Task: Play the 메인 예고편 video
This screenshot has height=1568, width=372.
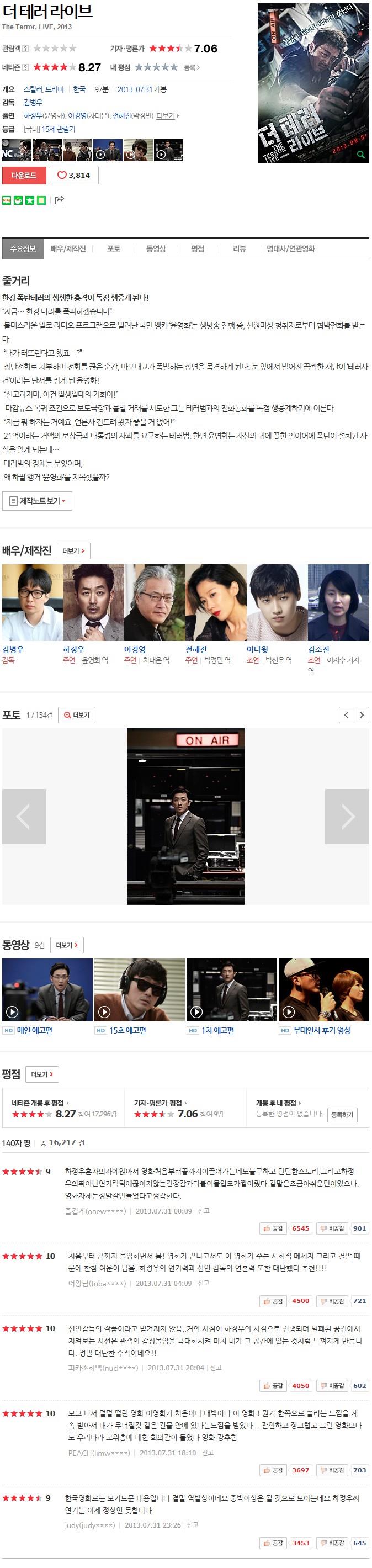Action: point(47,997)
